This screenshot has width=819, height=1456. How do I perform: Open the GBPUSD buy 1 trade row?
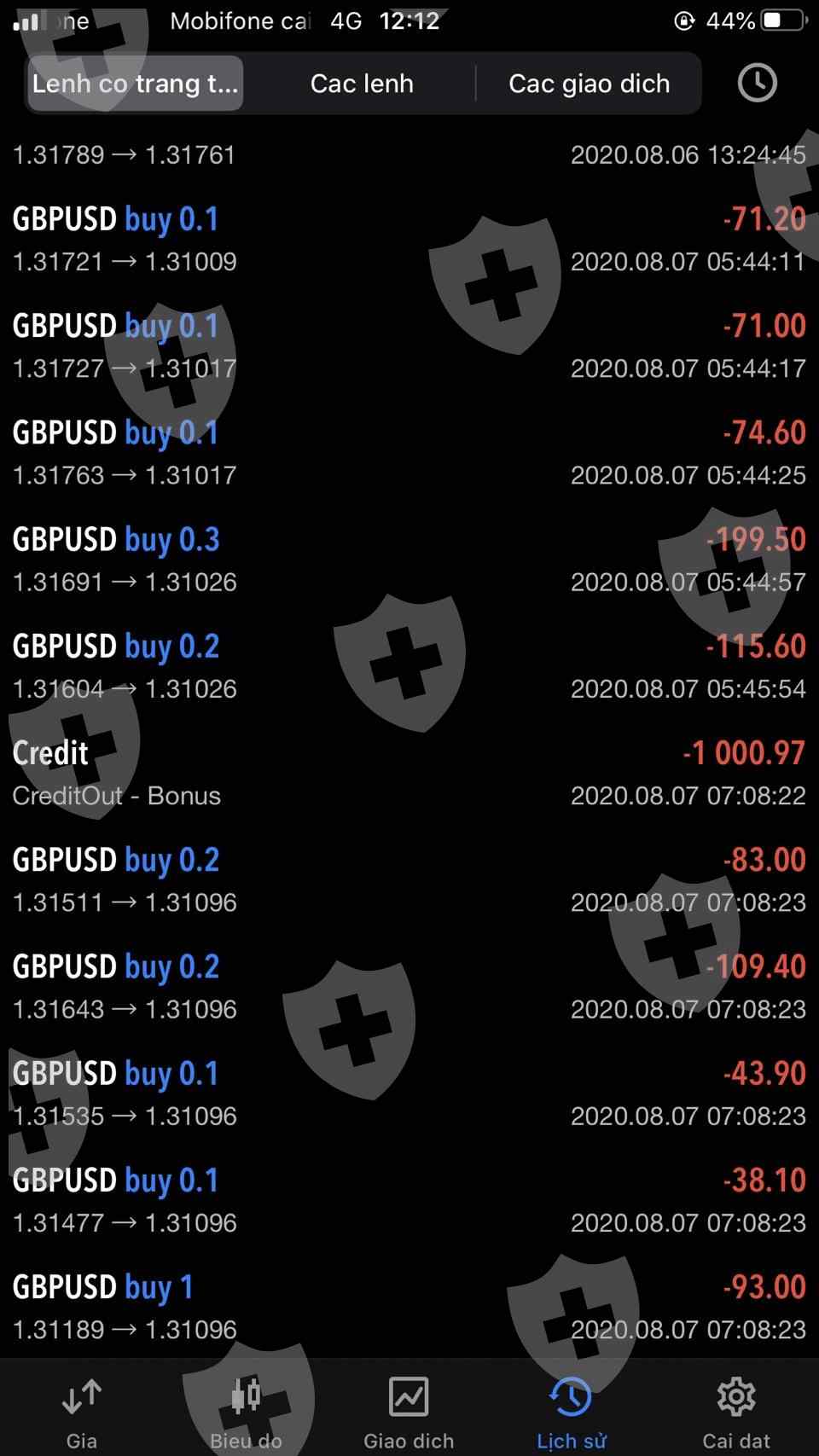(409, 1308)
